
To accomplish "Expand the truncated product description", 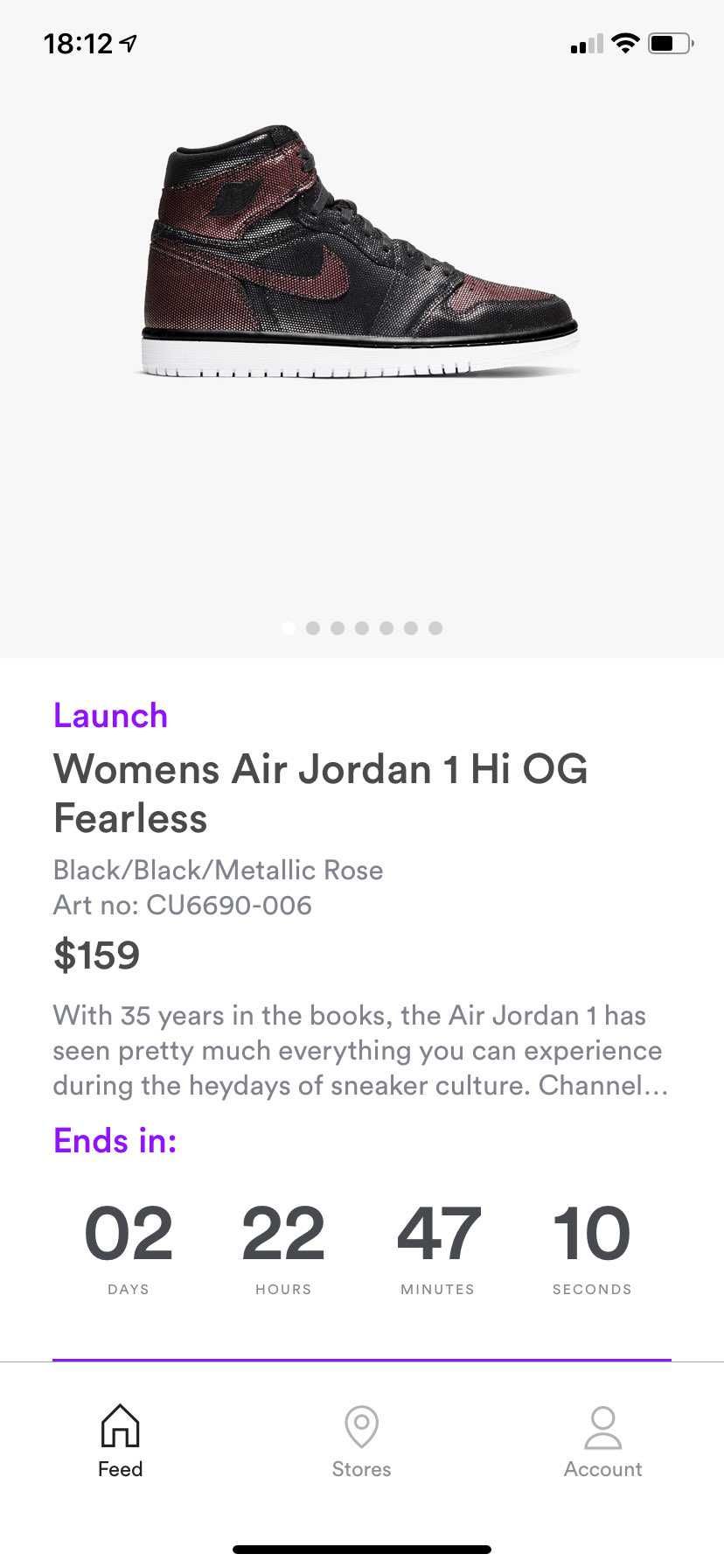I will 360,1050.
